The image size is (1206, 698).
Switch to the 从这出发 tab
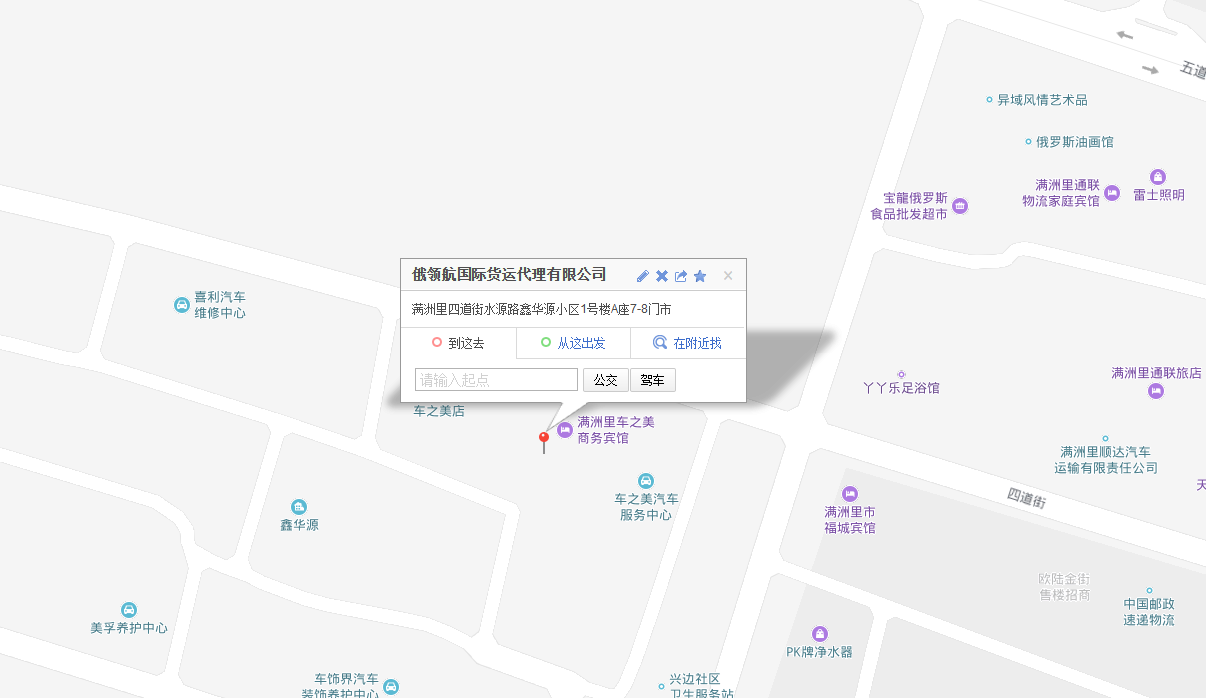tap(573, 343)
